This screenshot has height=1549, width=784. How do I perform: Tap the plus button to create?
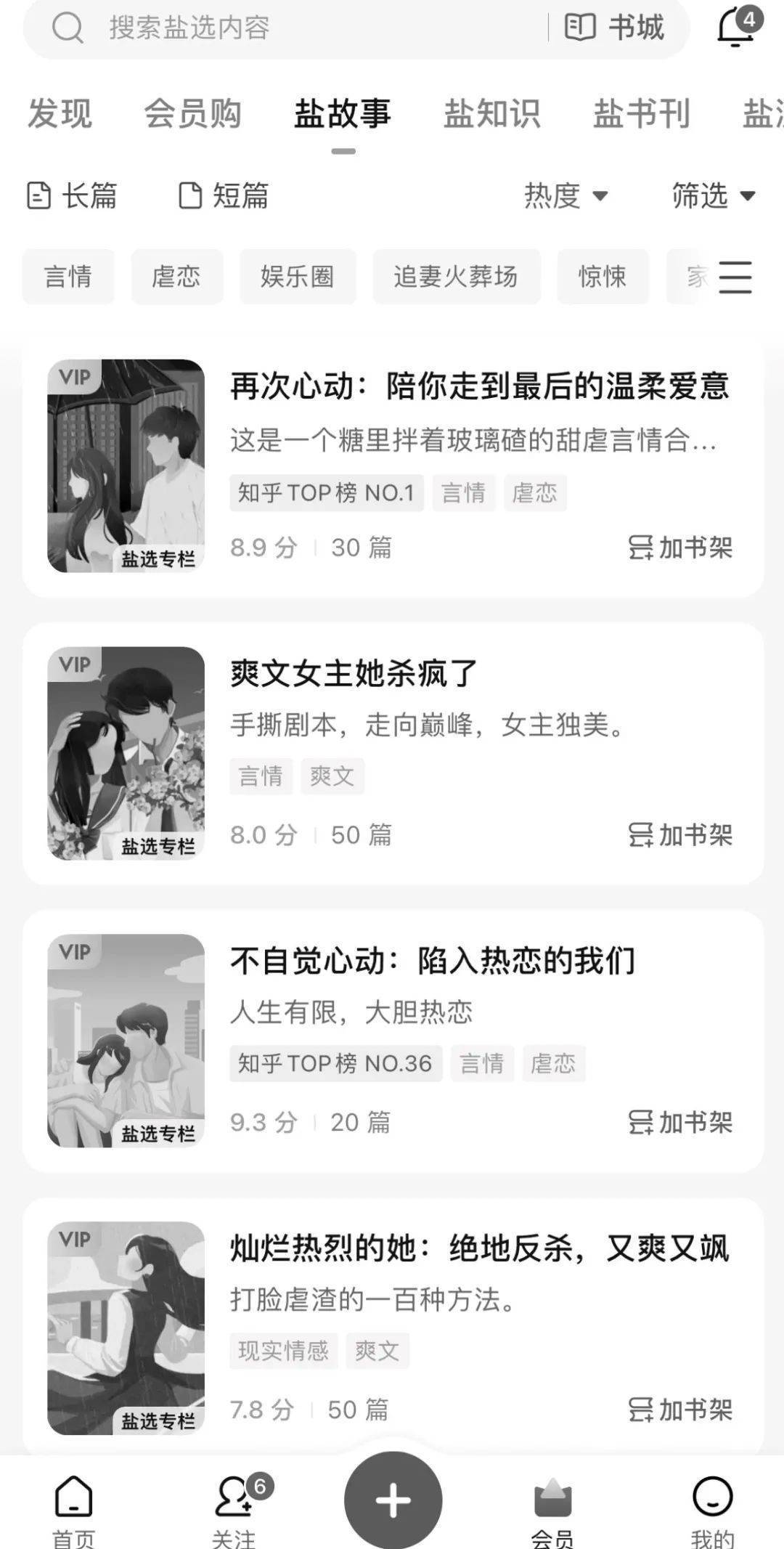click(x=393, y=1500)
